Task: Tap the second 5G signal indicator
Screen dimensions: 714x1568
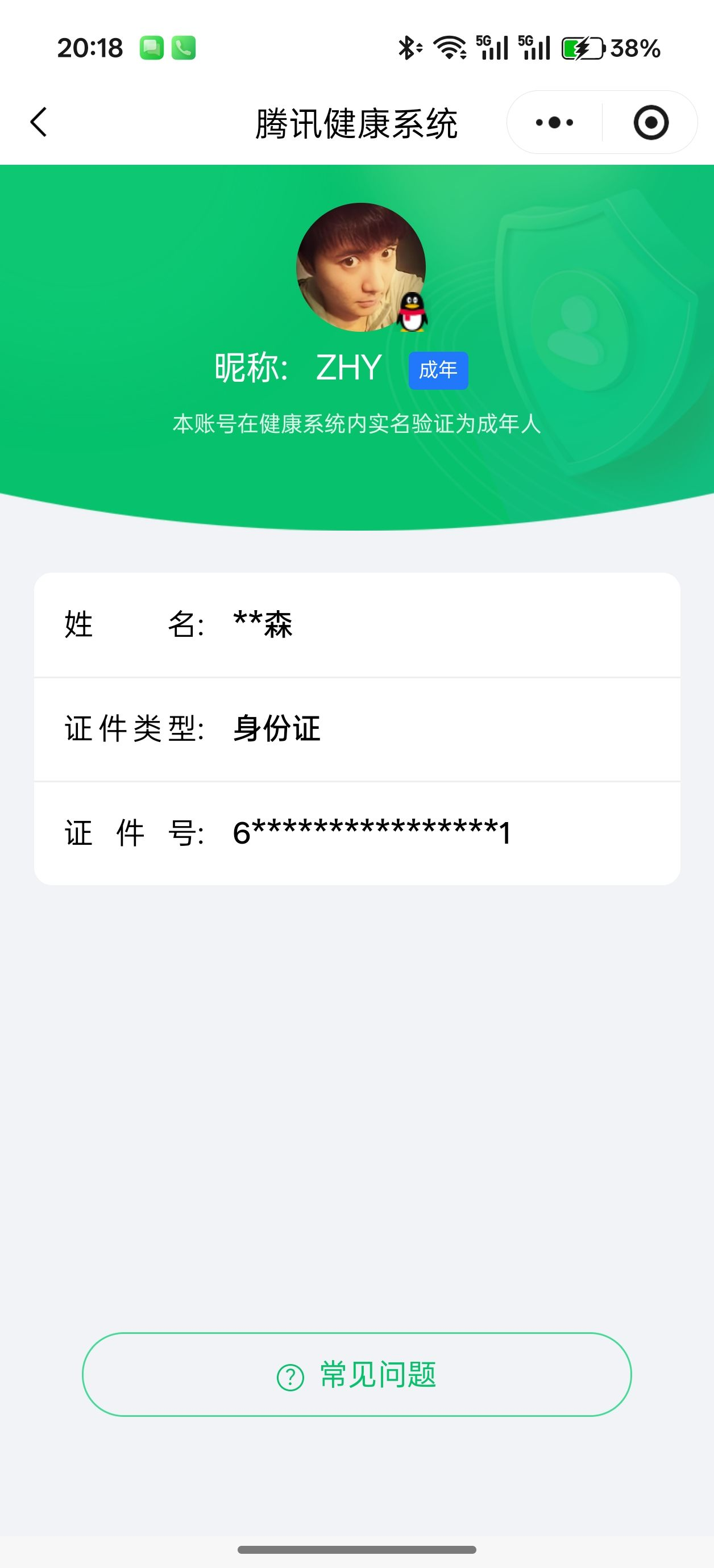Action: pyautogui.click(x=535, y=48)
